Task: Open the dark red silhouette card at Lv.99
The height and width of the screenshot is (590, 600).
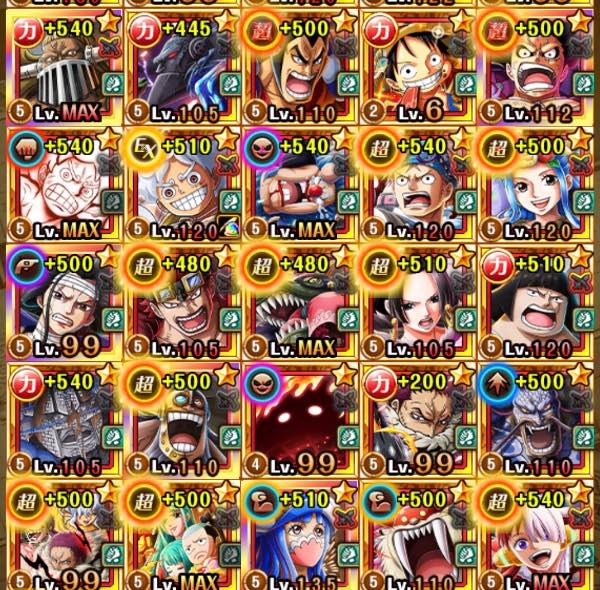Action: tap(300, 420)
